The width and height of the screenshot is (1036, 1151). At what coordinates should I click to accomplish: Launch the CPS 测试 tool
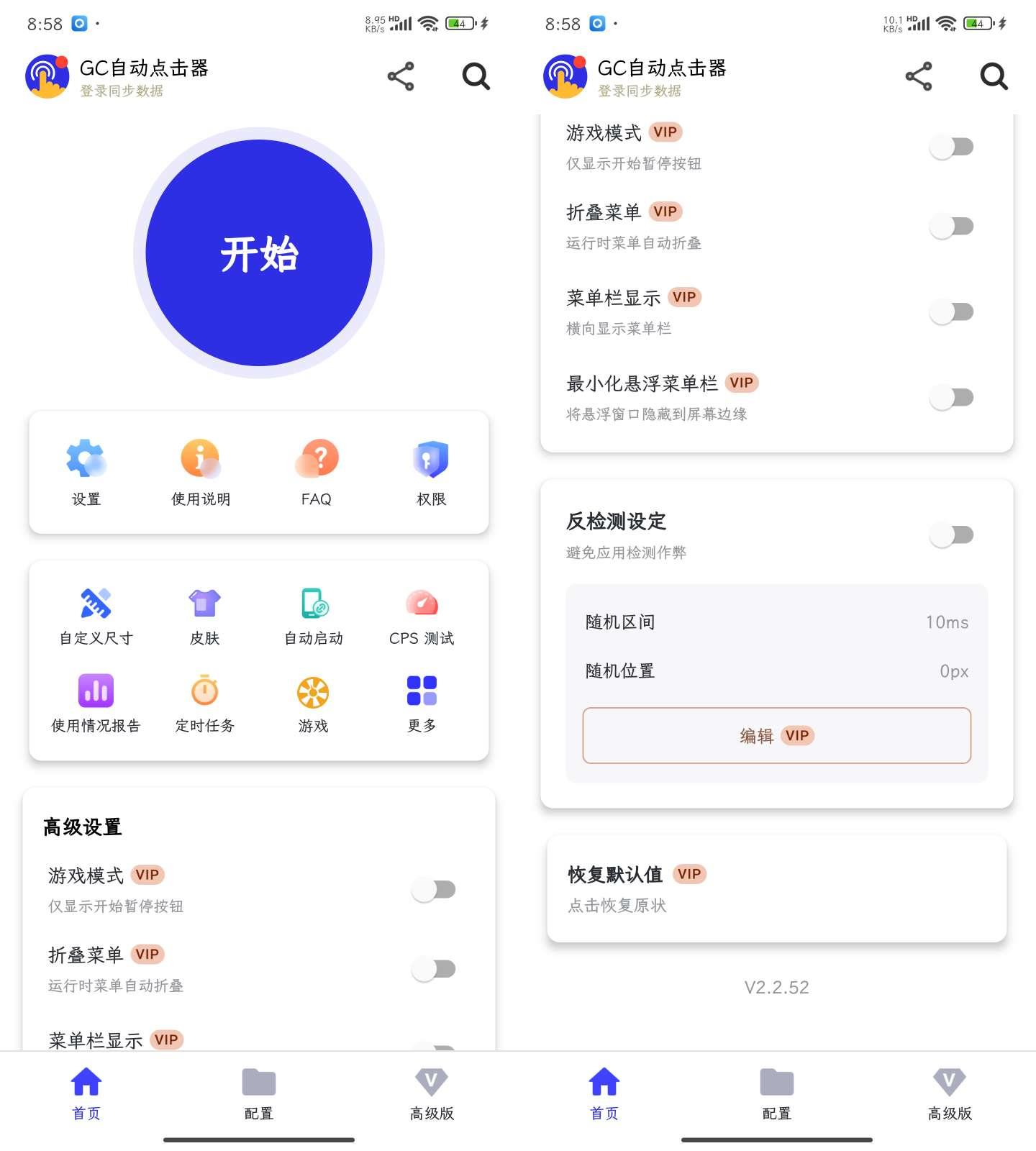coord(422,617)
